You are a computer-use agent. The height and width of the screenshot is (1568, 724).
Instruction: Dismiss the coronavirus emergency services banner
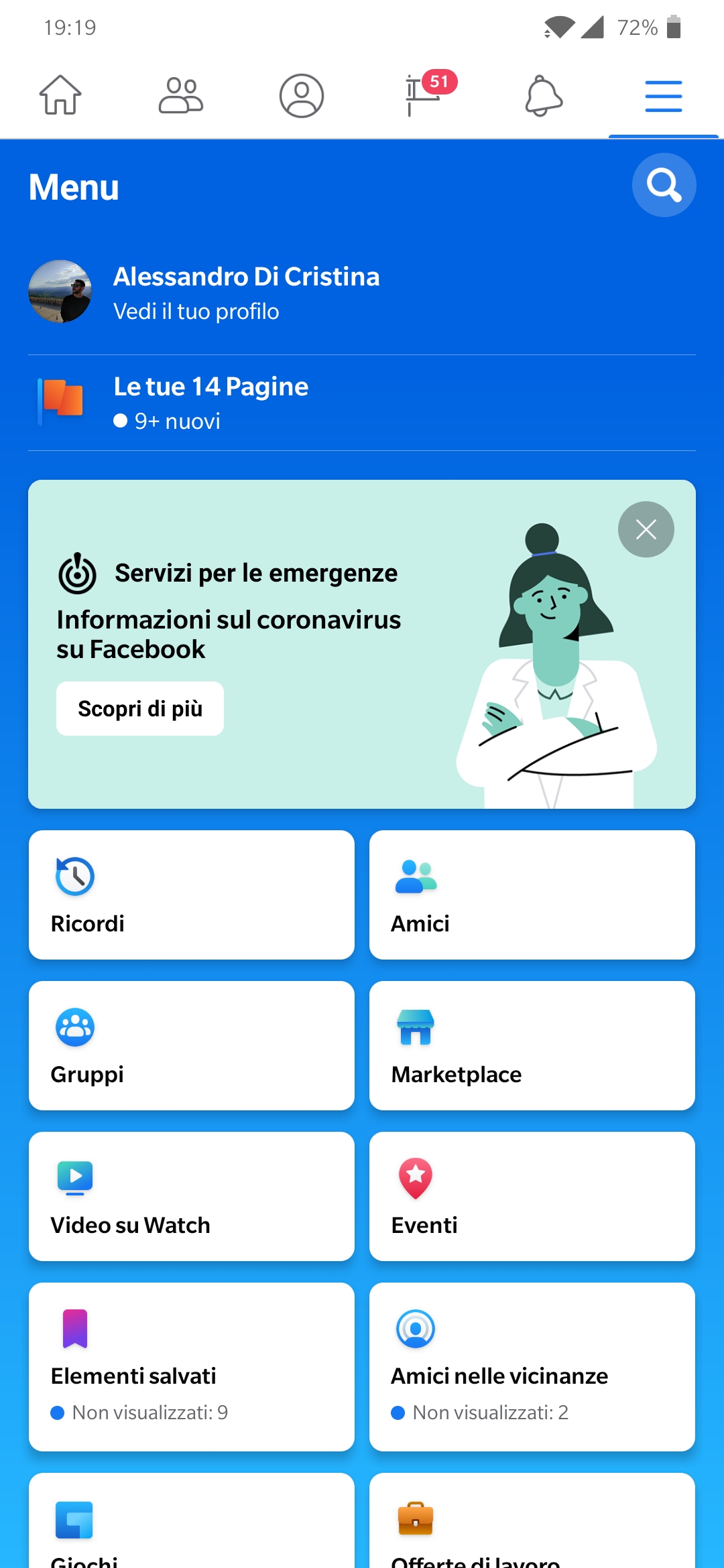(646, 529)
